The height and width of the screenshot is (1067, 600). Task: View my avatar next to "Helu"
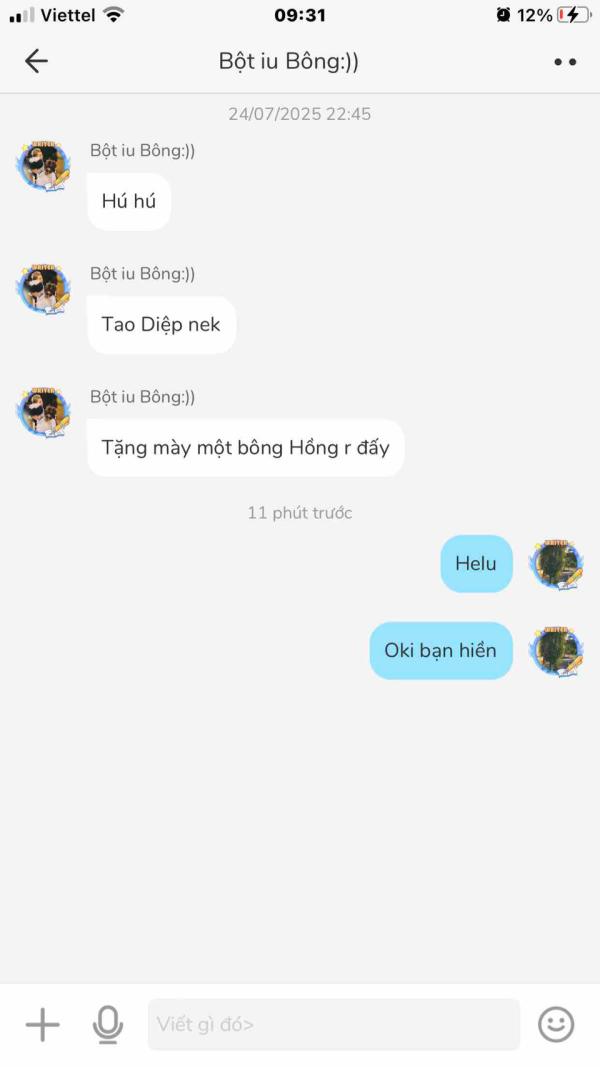tap(556, 564)
